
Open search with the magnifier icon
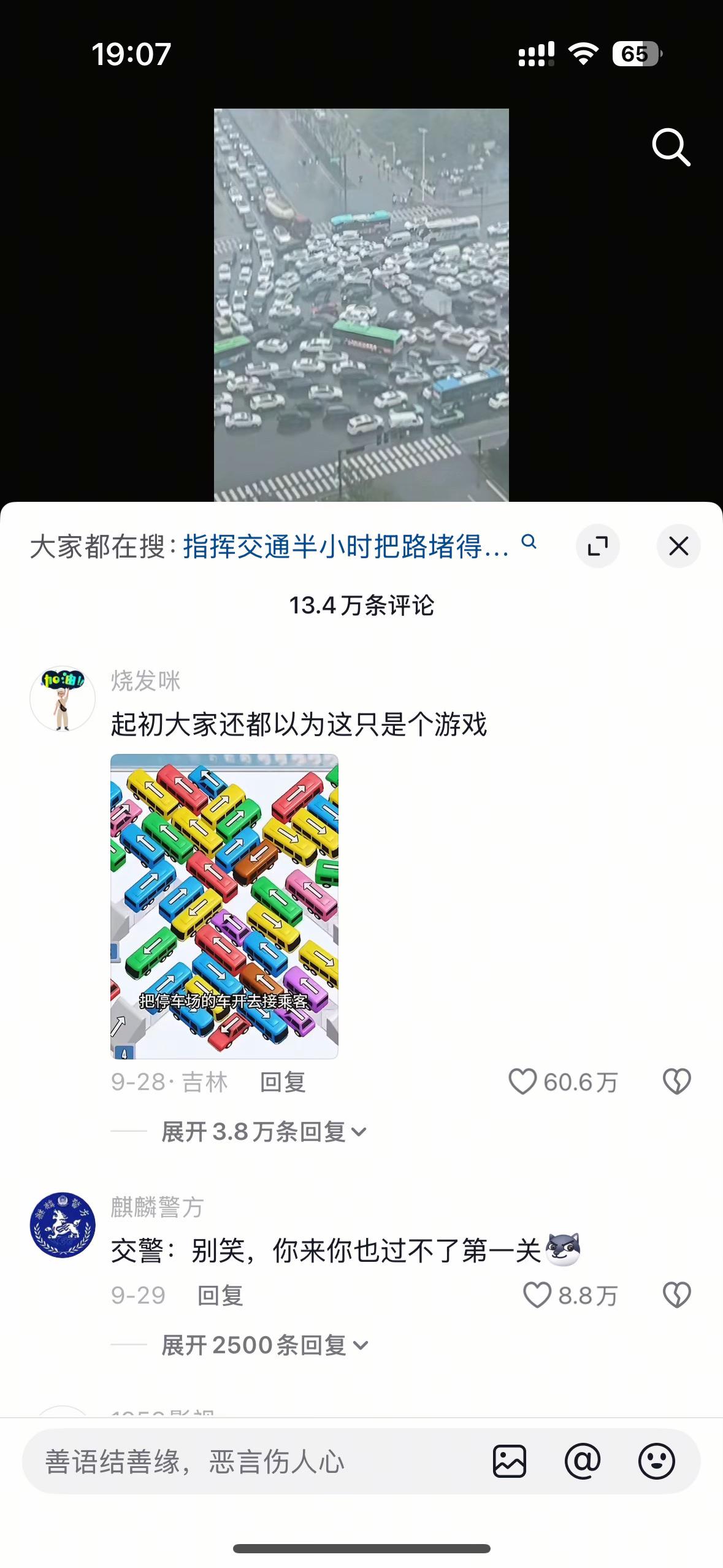(672, 146)
